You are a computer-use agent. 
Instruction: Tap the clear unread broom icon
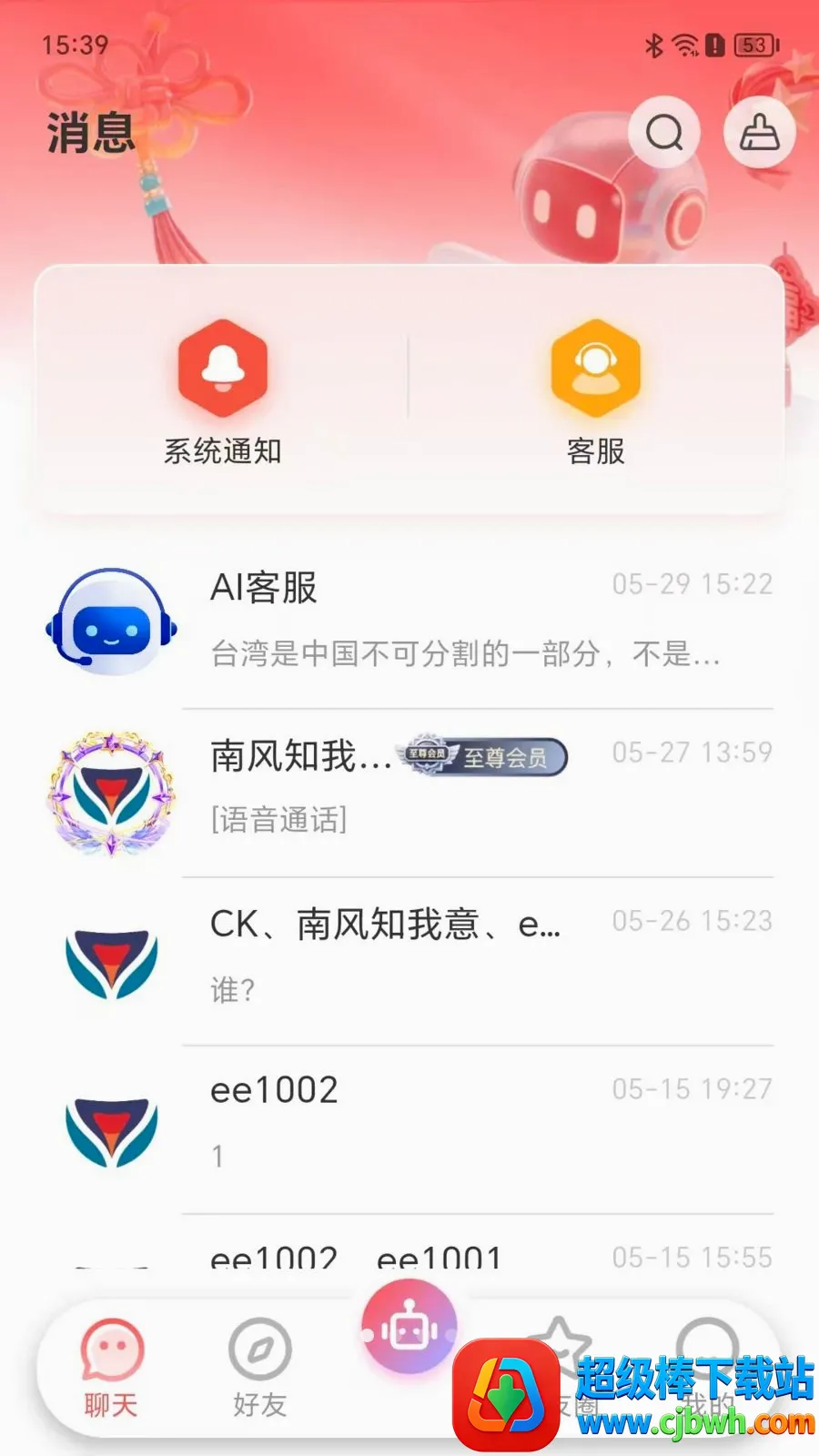pyautogui.click(x=760, y=133)
